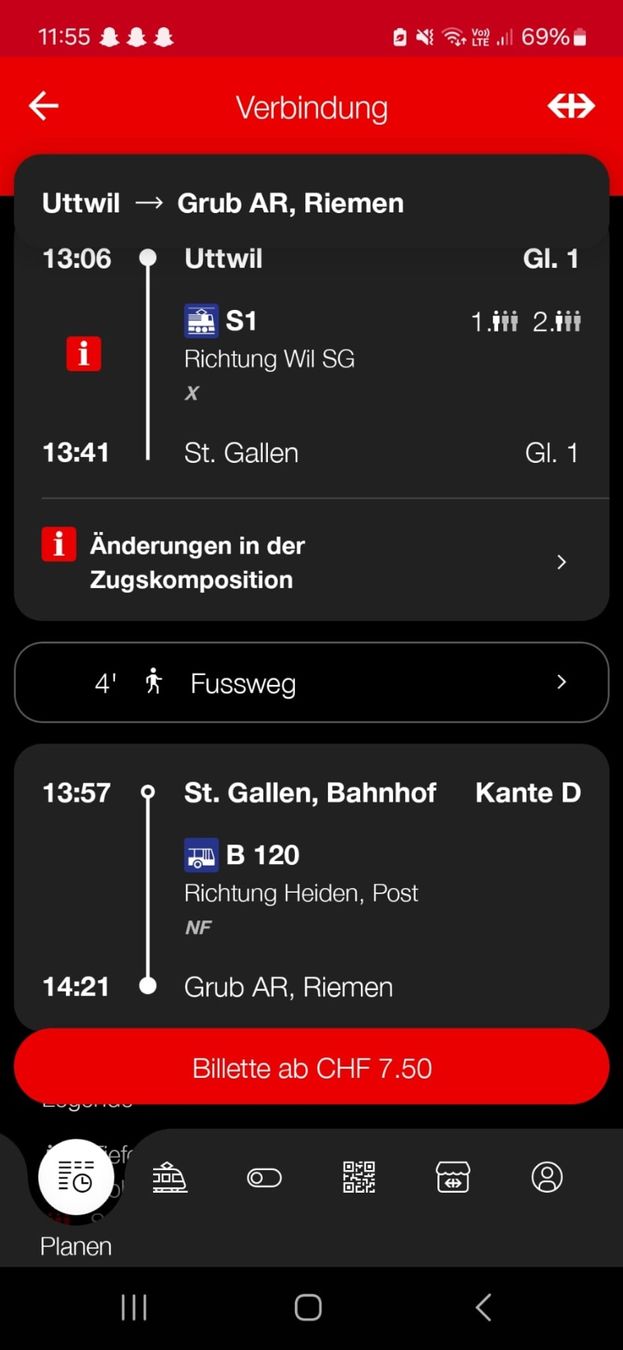
Task: Open Änderungen in der Zugskomposition details
Action: coord(311,562)
